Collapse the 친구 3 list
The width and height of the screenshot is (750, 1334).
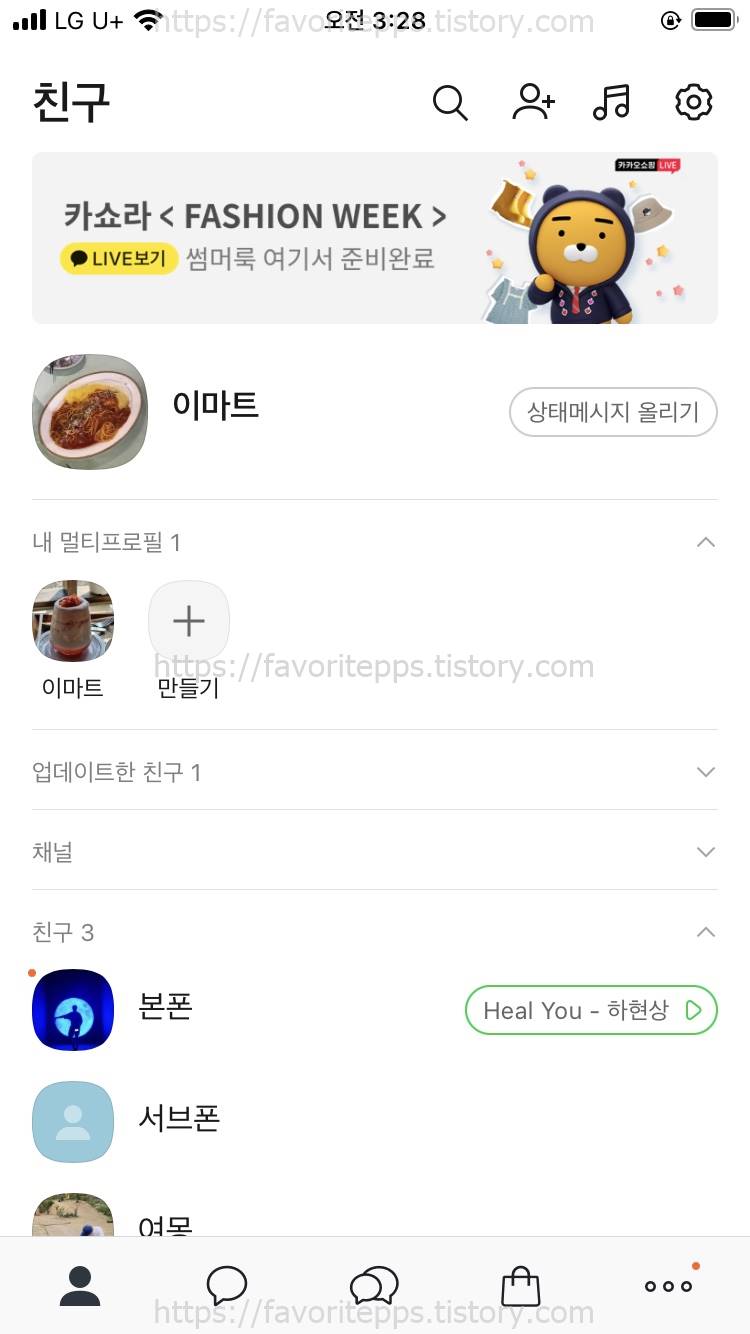(x=706, y=932)
